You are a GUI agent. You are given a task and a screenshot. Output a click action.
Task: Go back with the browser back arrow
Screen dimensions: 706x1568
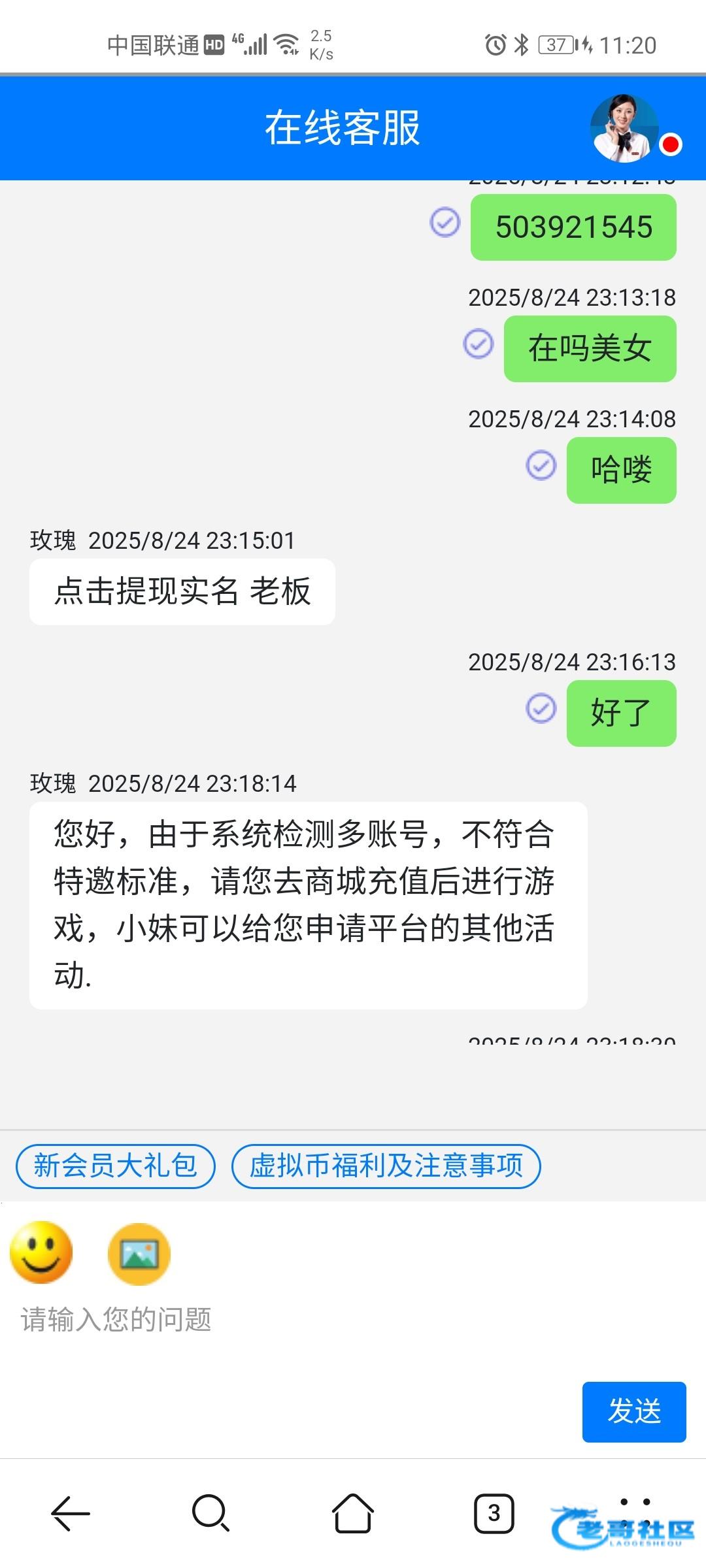[x=71, y=1513]
